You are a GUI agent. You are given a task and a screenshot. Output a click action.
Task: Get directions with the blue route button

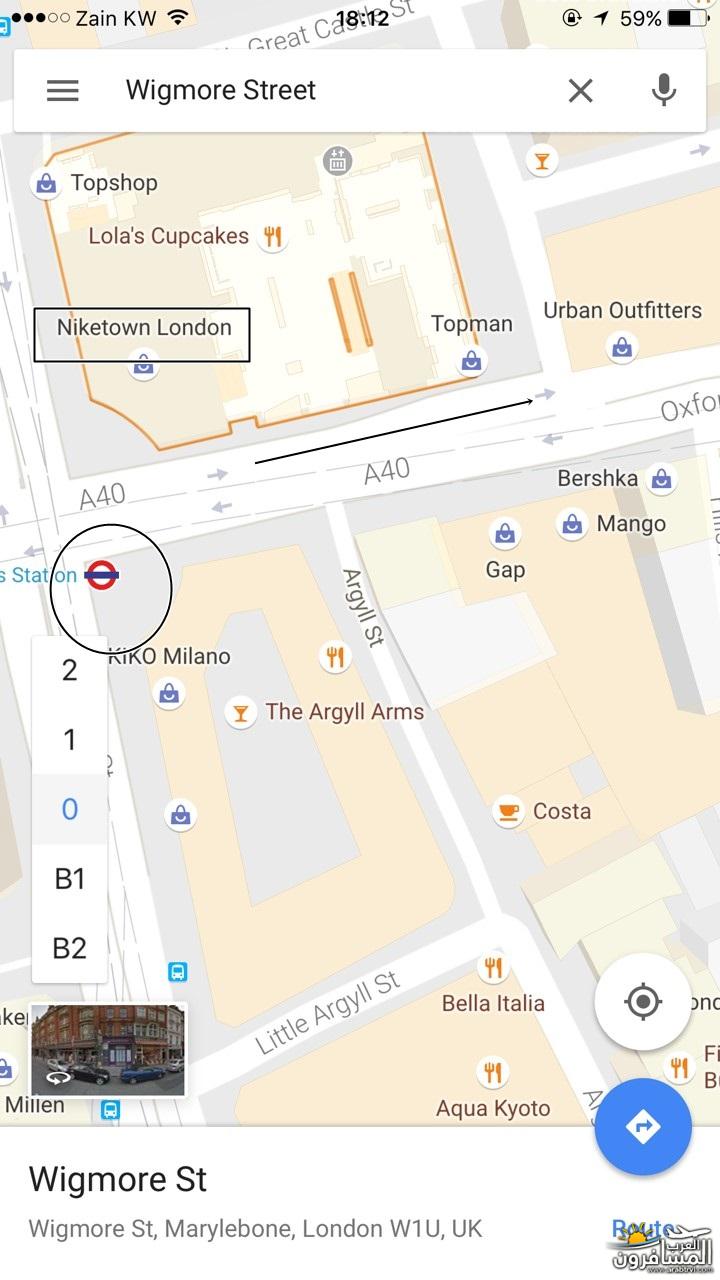pos(643,1127)
